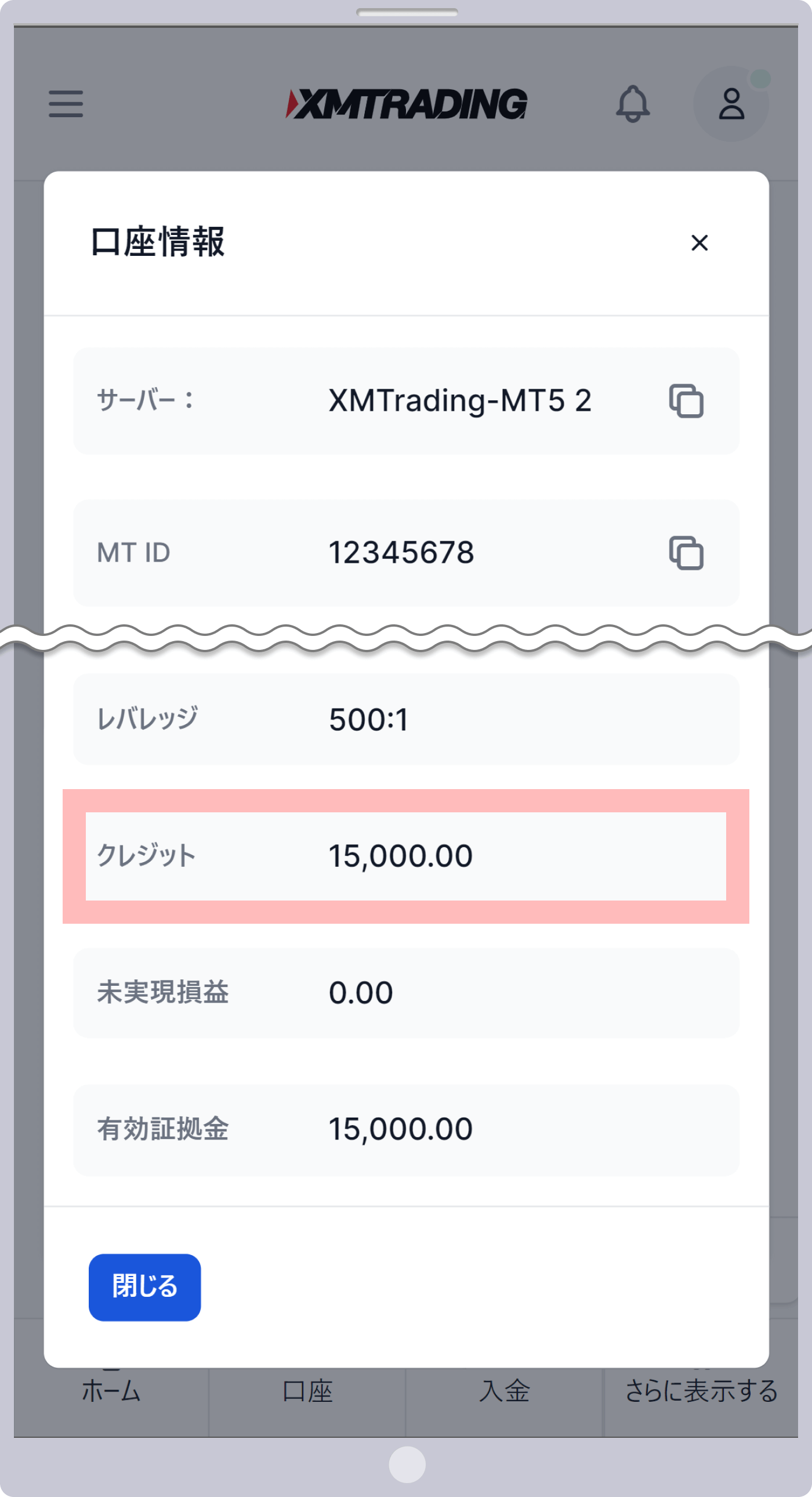This screenshot has width=812, height=1497.
Task: Close the 口座情報 dialog with the X
Action: (699, 243)
